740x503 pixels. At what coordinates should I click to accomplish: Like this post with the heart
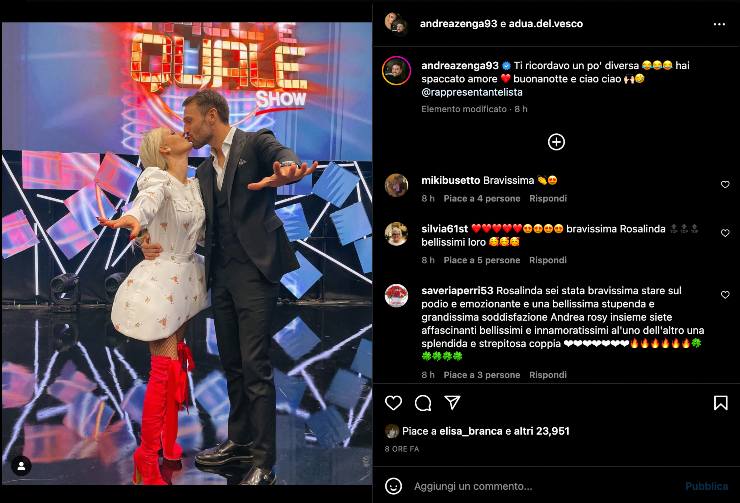click(393, 403)
